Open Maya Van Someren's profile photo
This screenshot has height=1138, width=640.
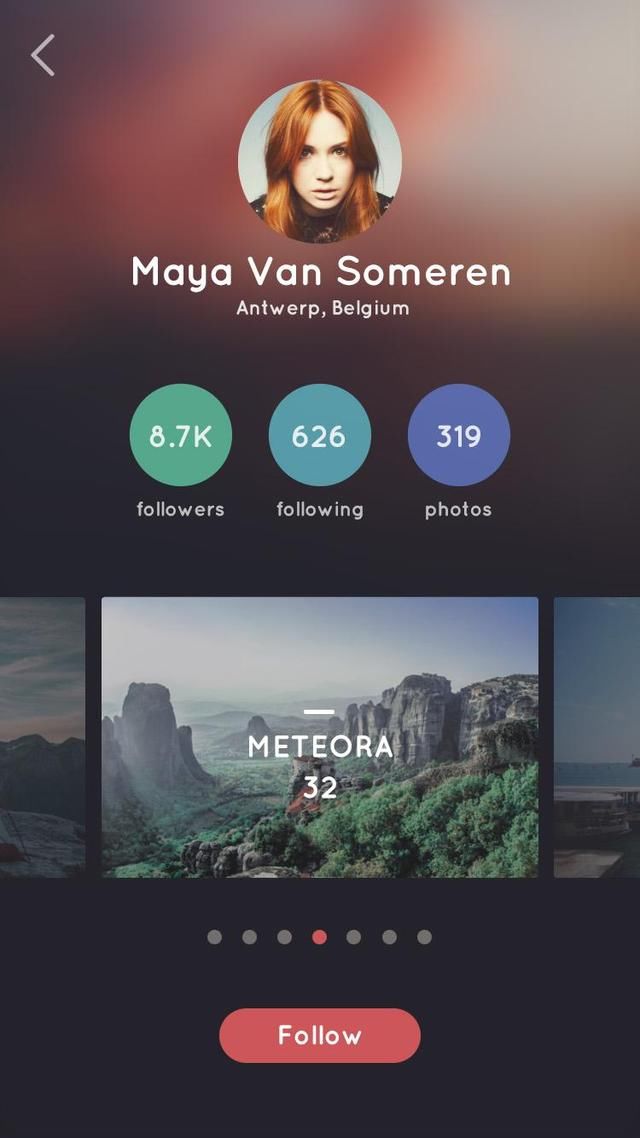[x=320, y=162]
